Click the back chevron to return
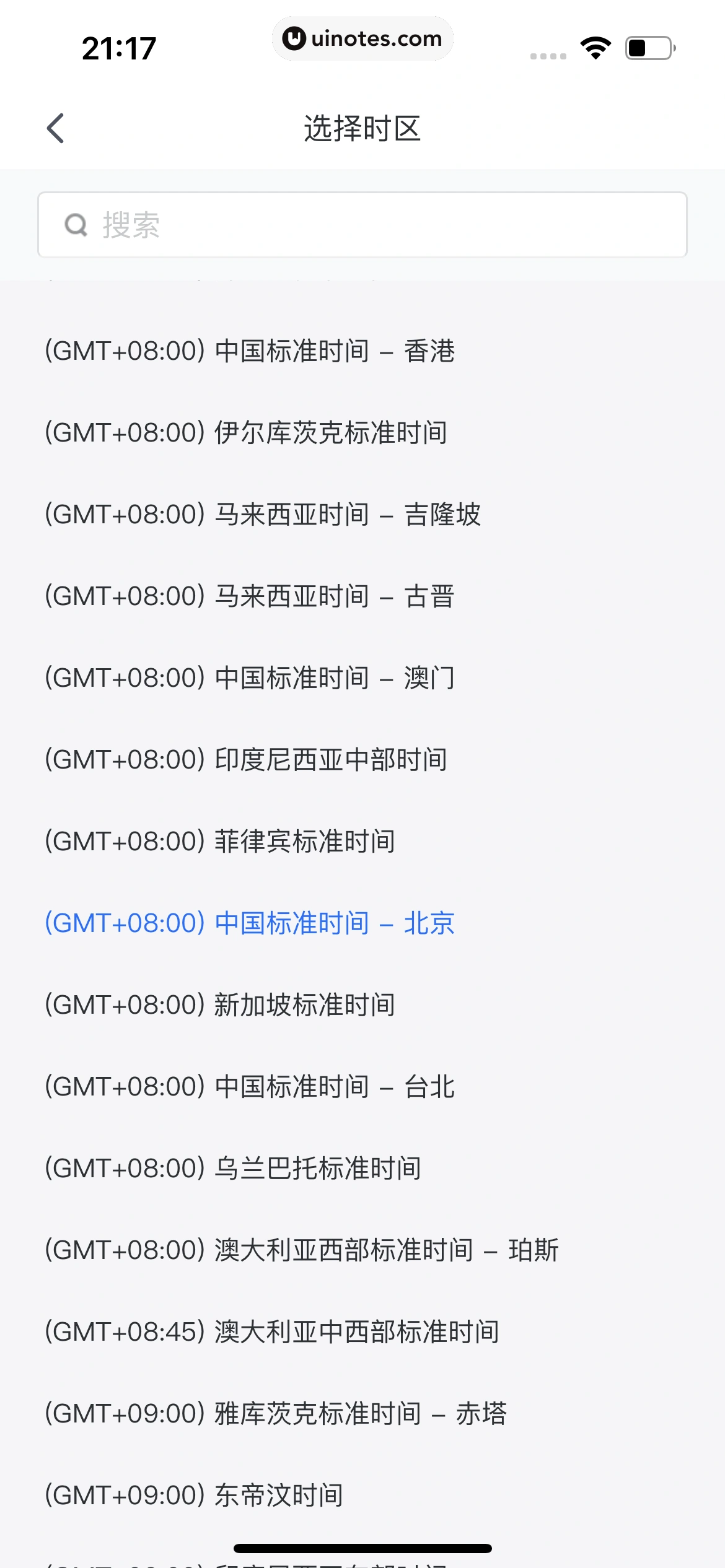Screen dimensions: 725x1568 tap(56, 128)
